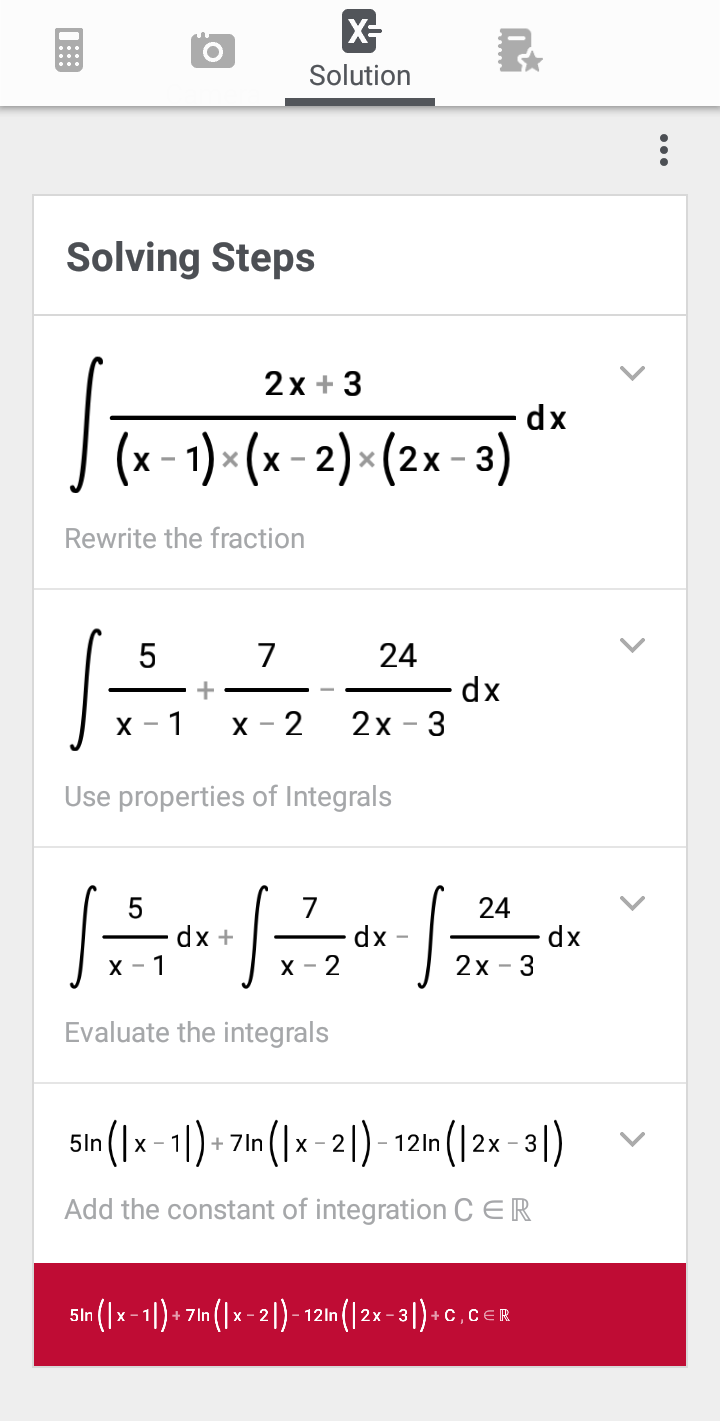Open the three-dot overflow menu
The image size is (720, 1421).
[663, 150]
